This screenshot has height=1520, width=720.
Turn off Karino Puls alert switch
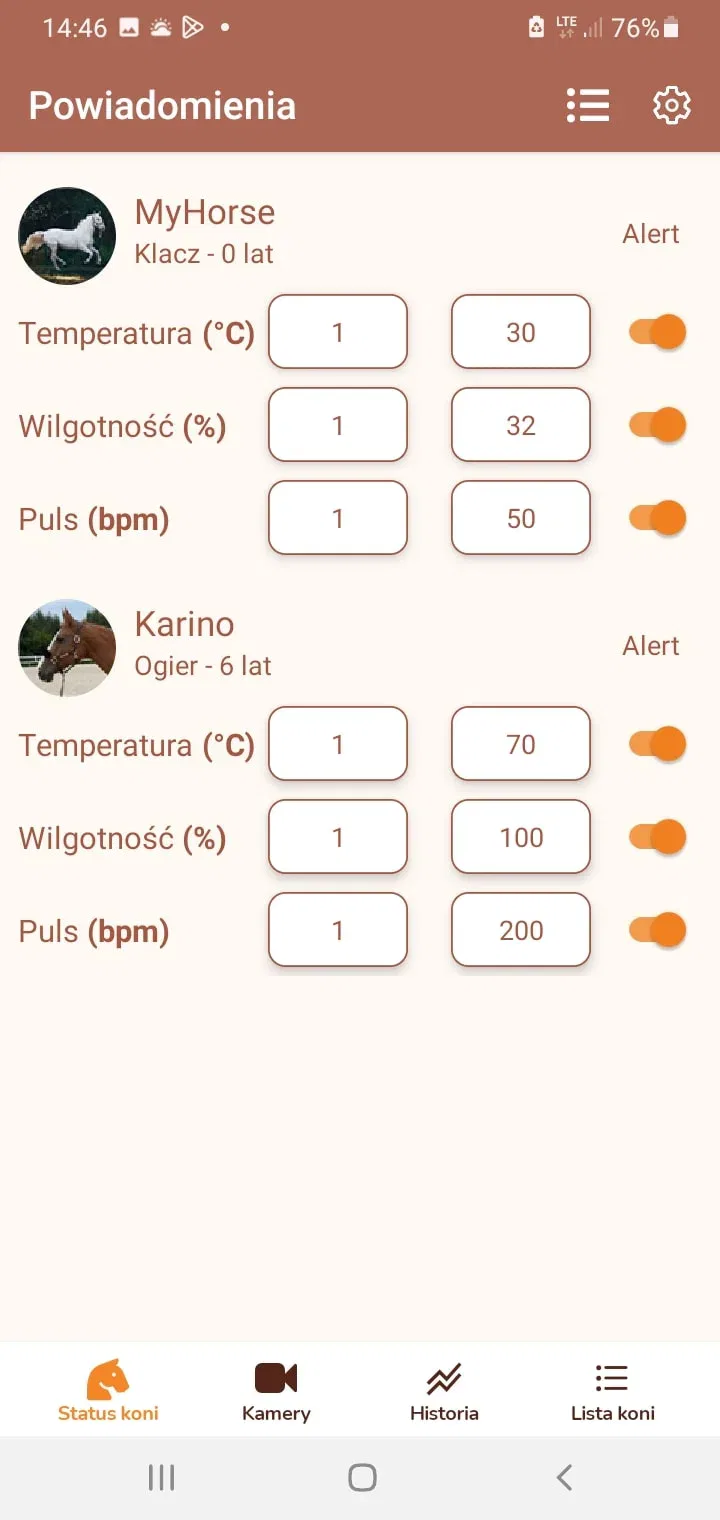point(658,930)
